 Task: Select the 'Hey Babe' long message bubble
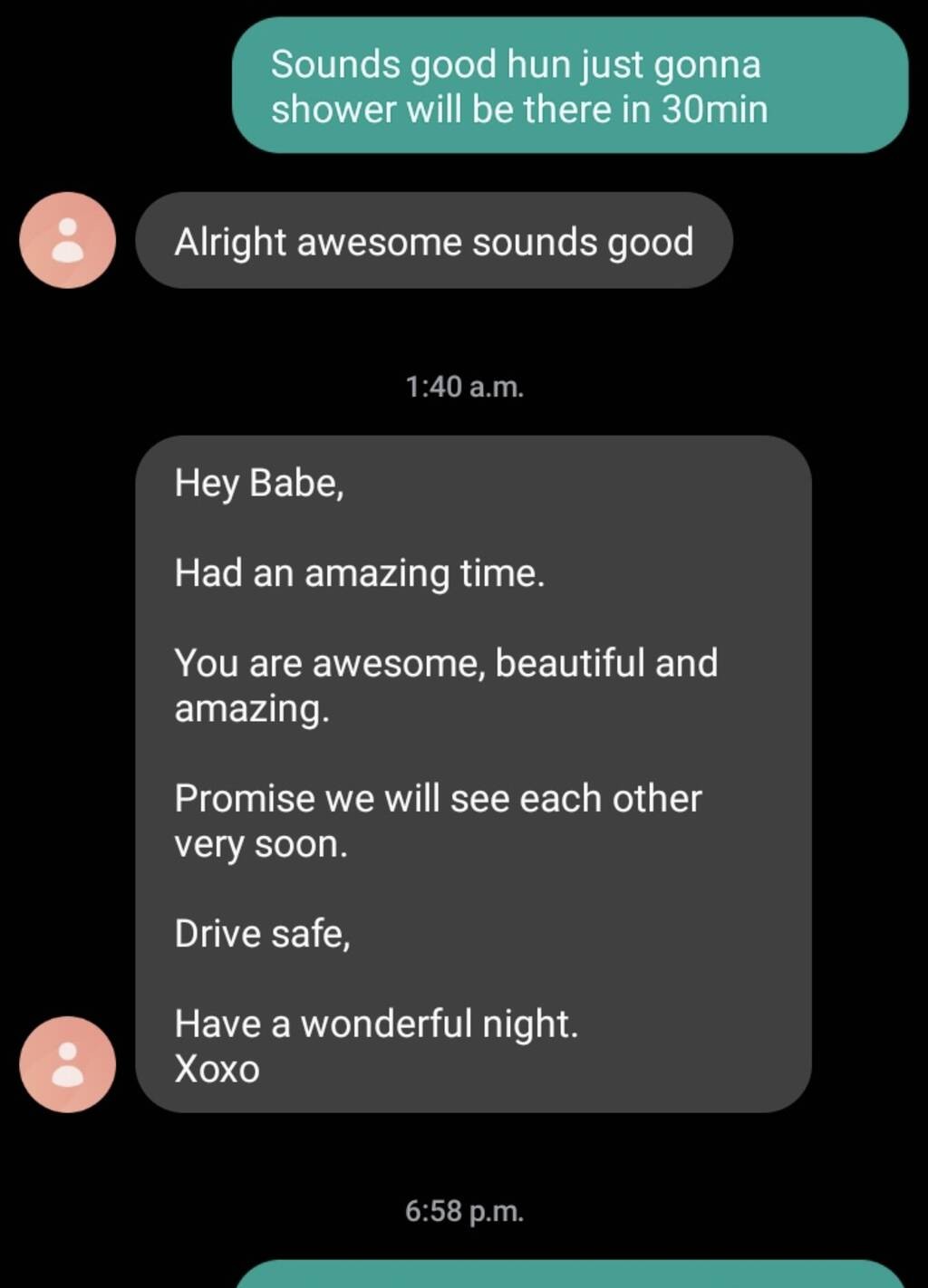click(x=472, y=774)
